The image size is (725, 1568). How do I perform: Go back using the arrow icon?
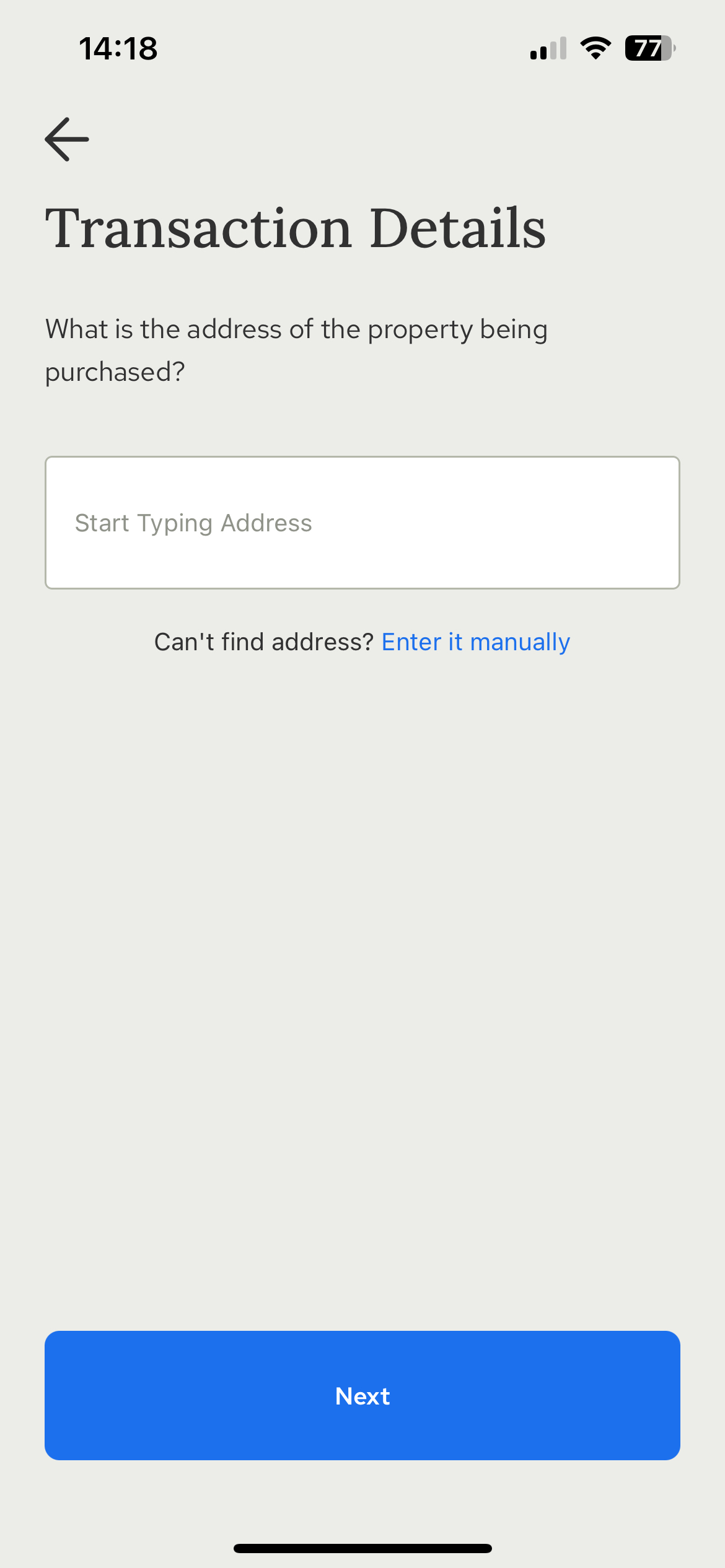[x=67, y=139]
